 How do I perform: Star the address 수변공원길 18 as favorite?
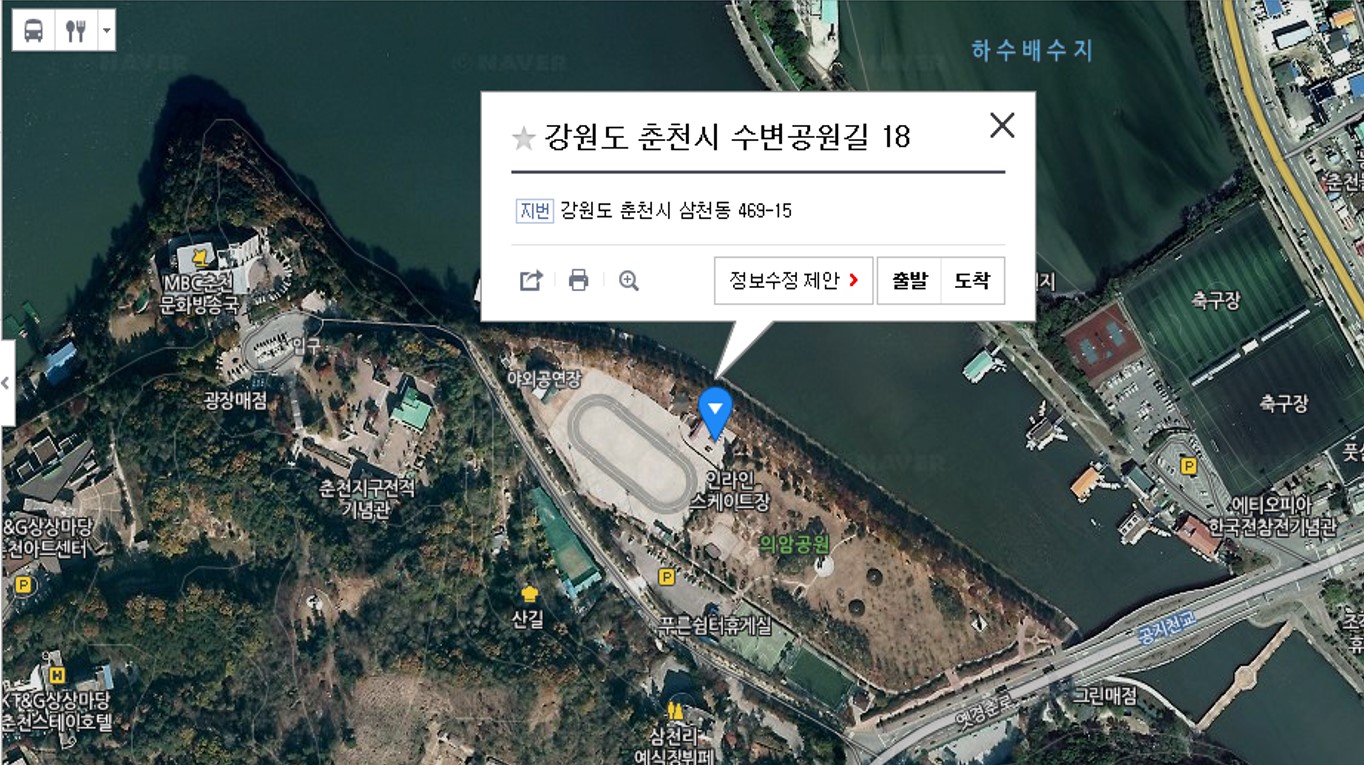pyautogui.click(x=524, y=138)
